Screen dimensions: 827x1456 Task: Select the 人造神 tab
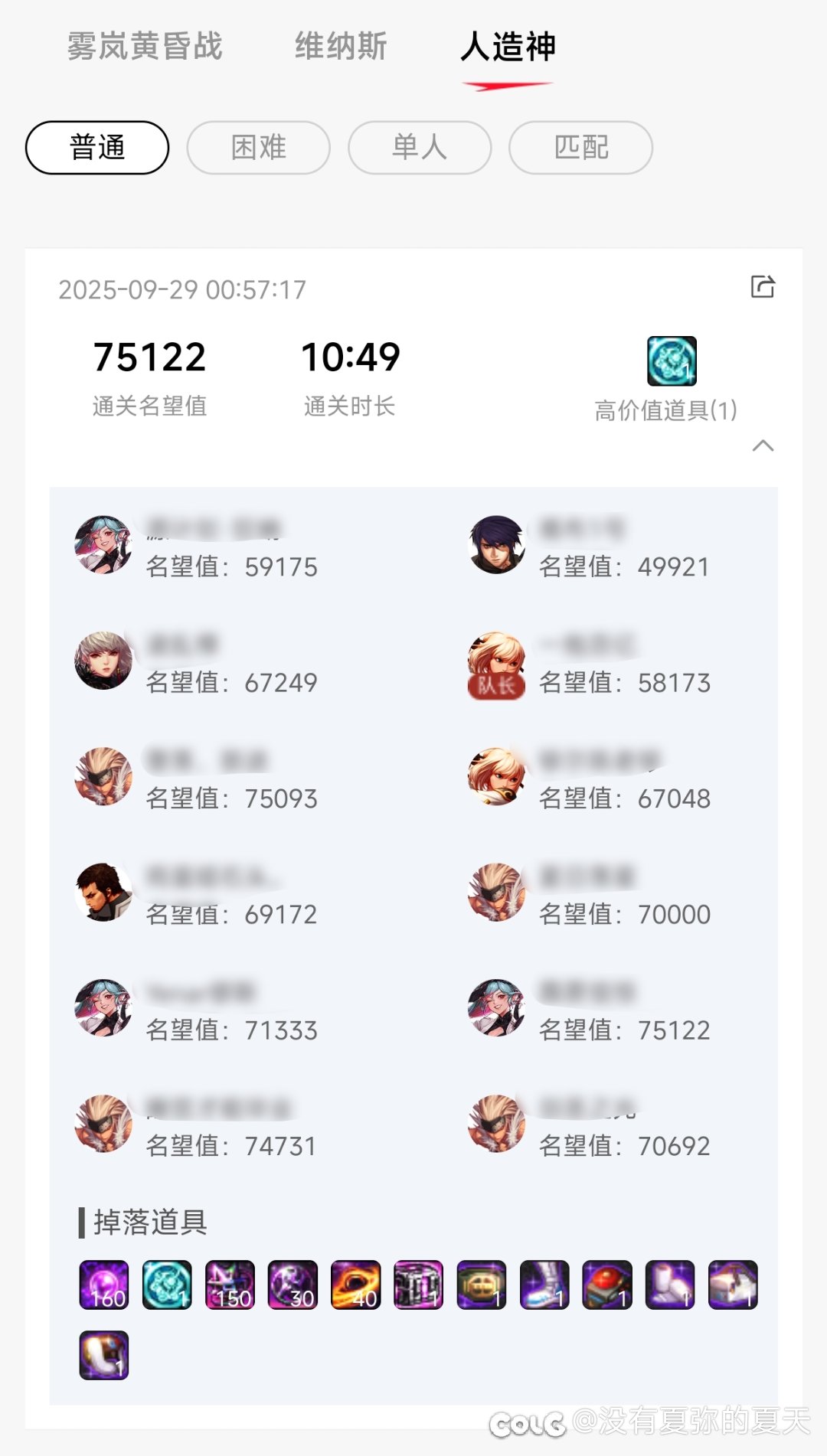click(x=508, y=47)
